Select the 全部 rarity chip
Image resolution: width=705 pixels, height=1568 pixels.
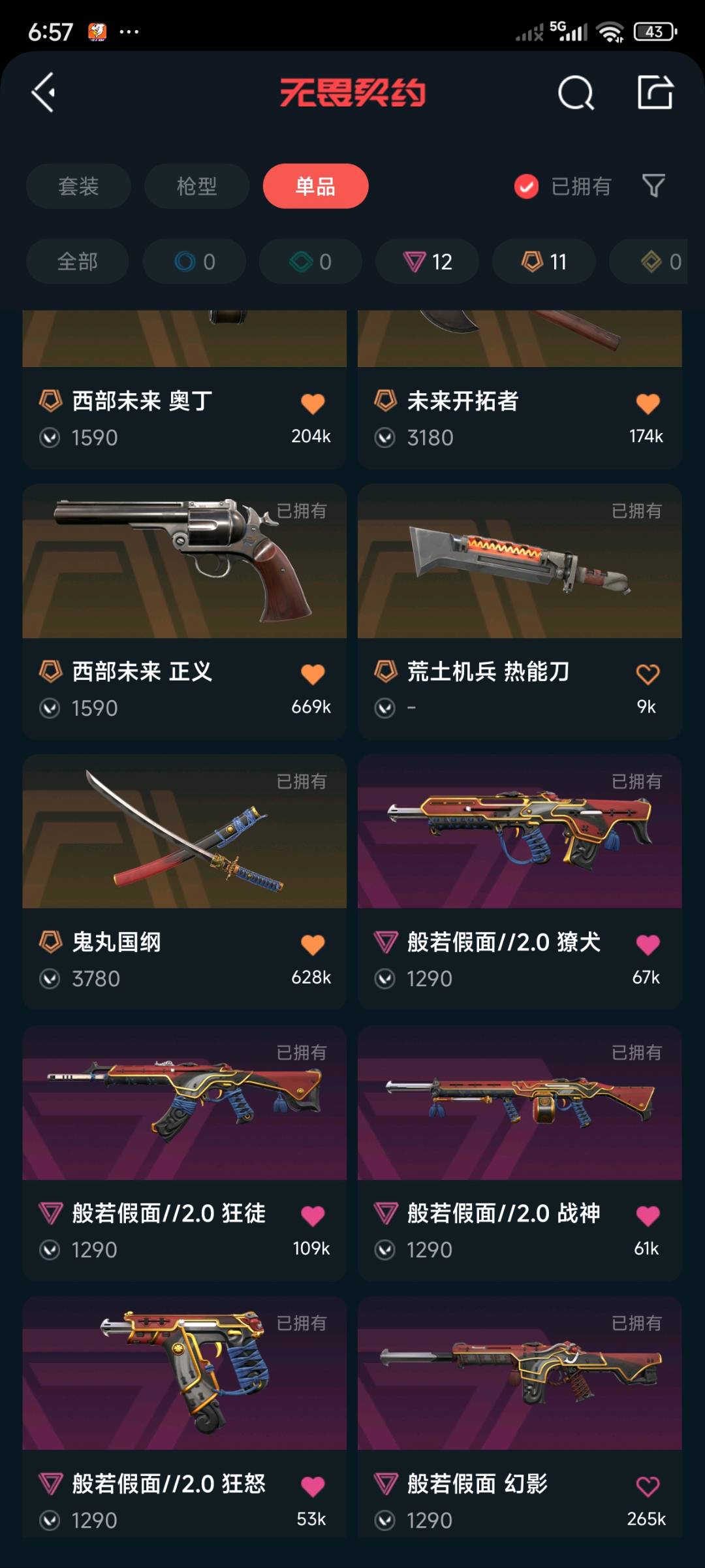click(x=77, y=261)
